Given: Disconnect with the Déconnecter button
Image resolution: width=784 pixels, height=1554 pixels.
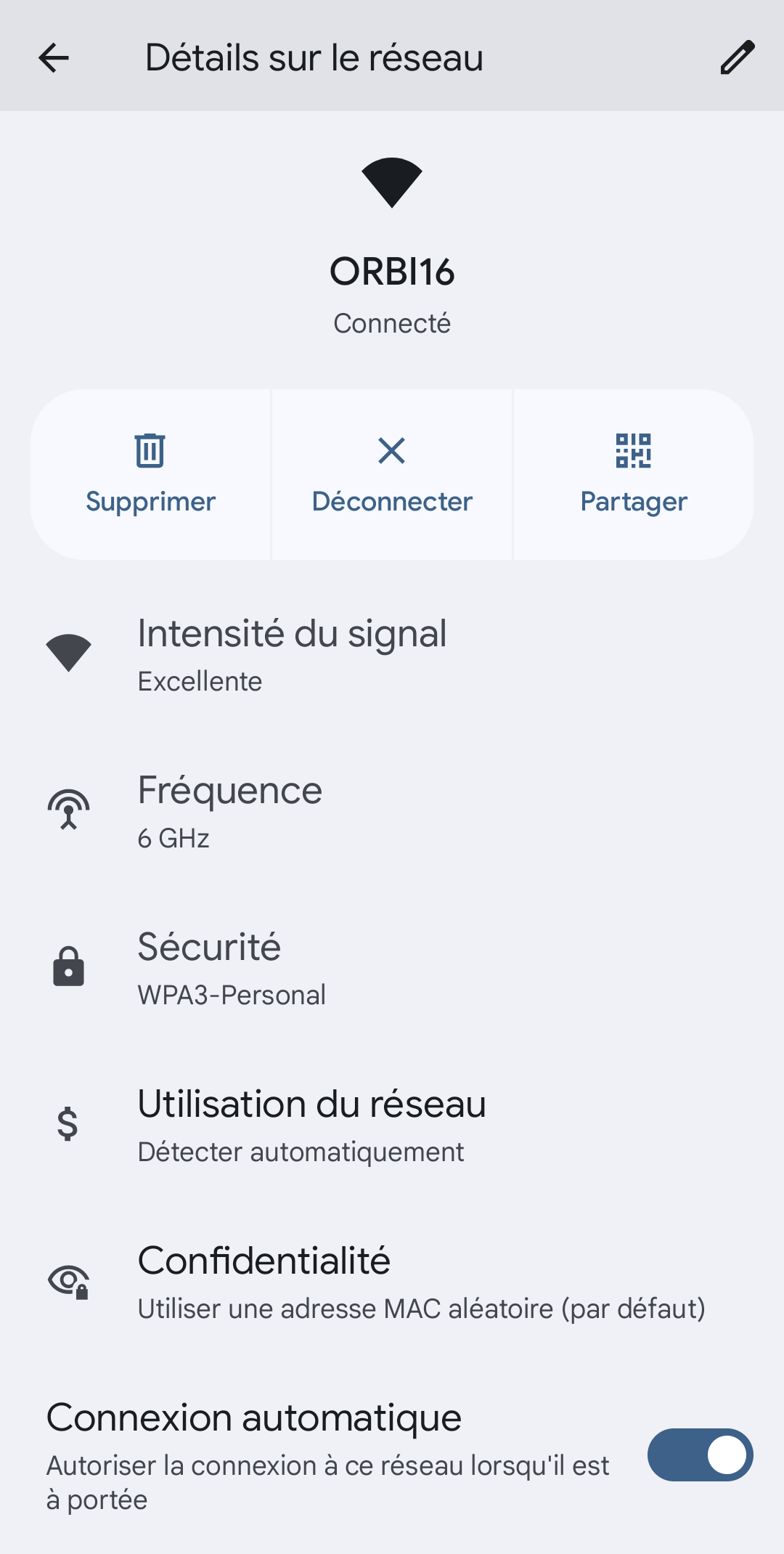Looking at the screenshot, I should coord(392,474).
